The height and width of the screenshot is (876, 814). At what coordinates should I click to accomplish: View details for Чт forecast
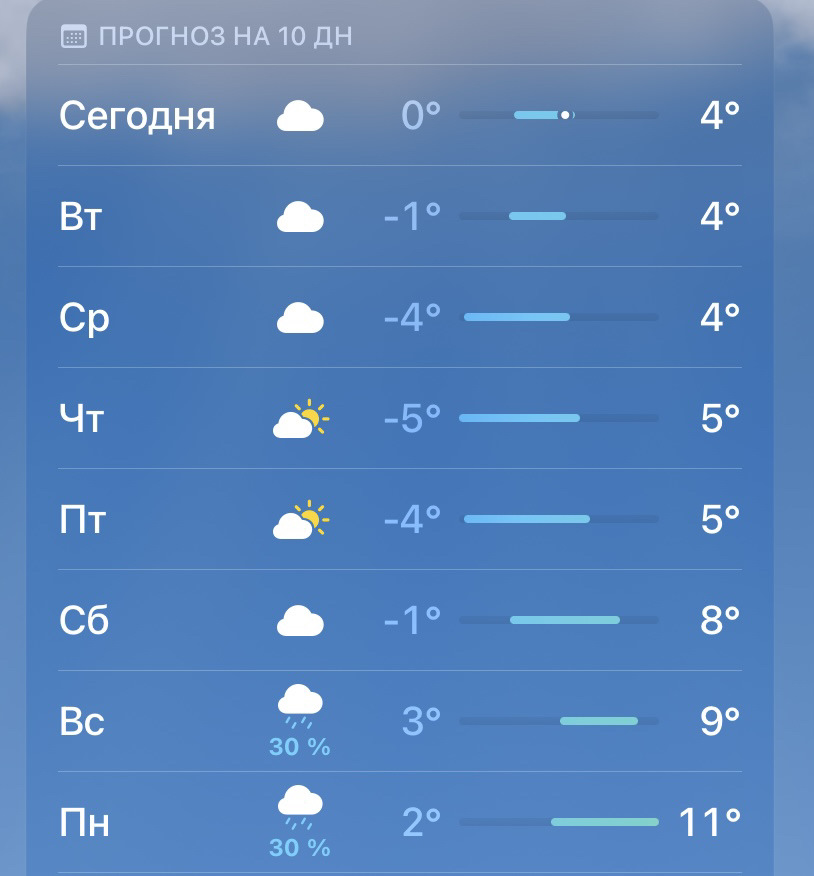(400, 419)
